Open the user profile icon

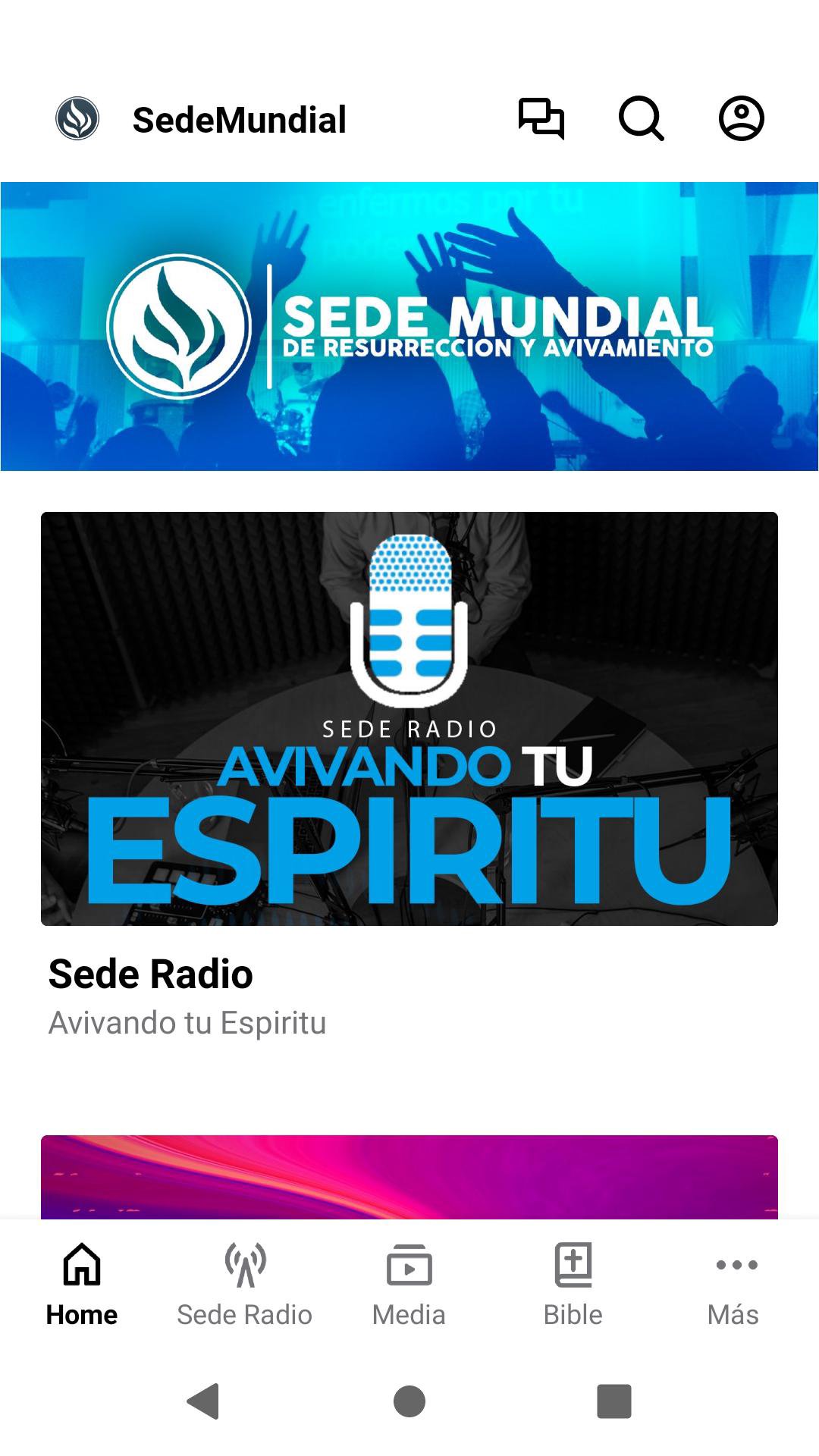click(x=741, y=119)
